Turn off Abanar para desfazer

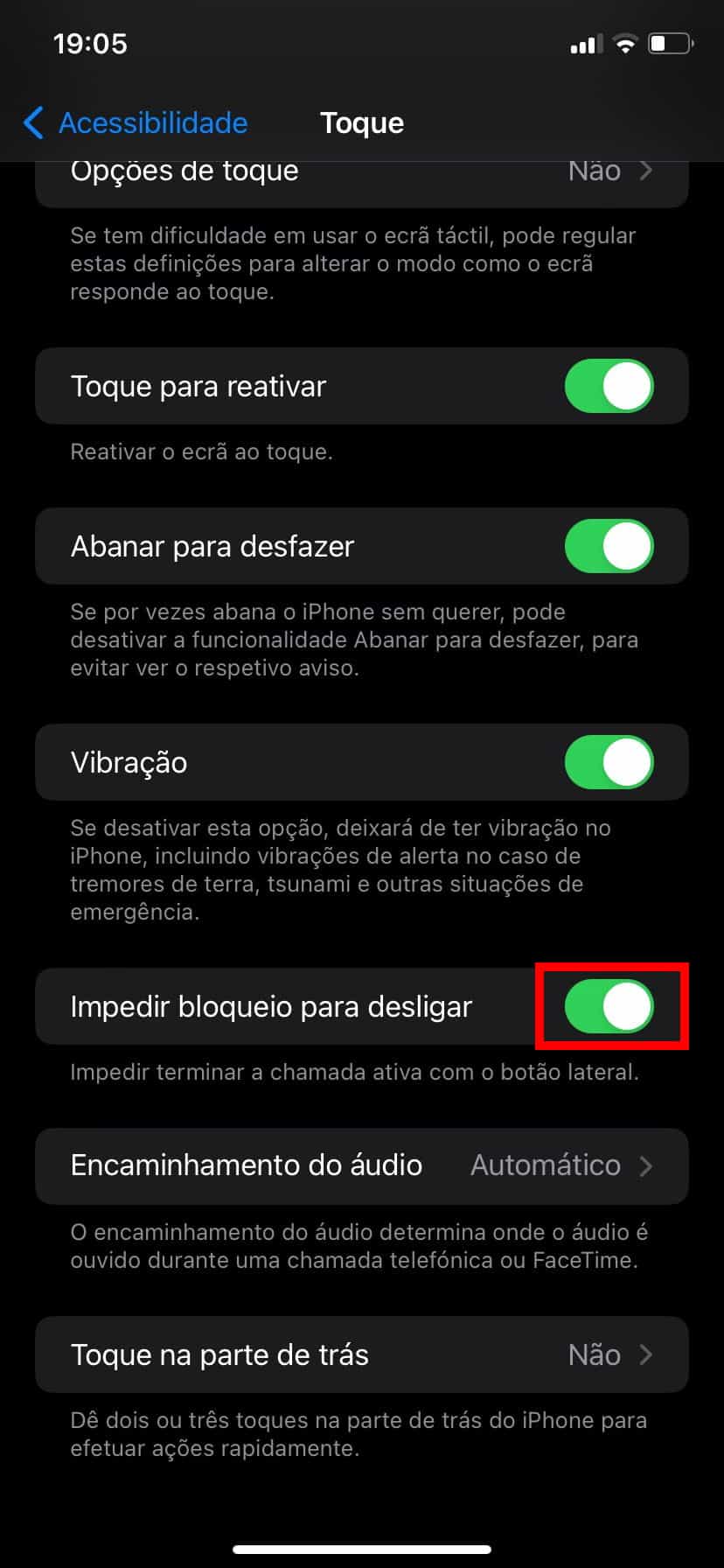(609, 546)
